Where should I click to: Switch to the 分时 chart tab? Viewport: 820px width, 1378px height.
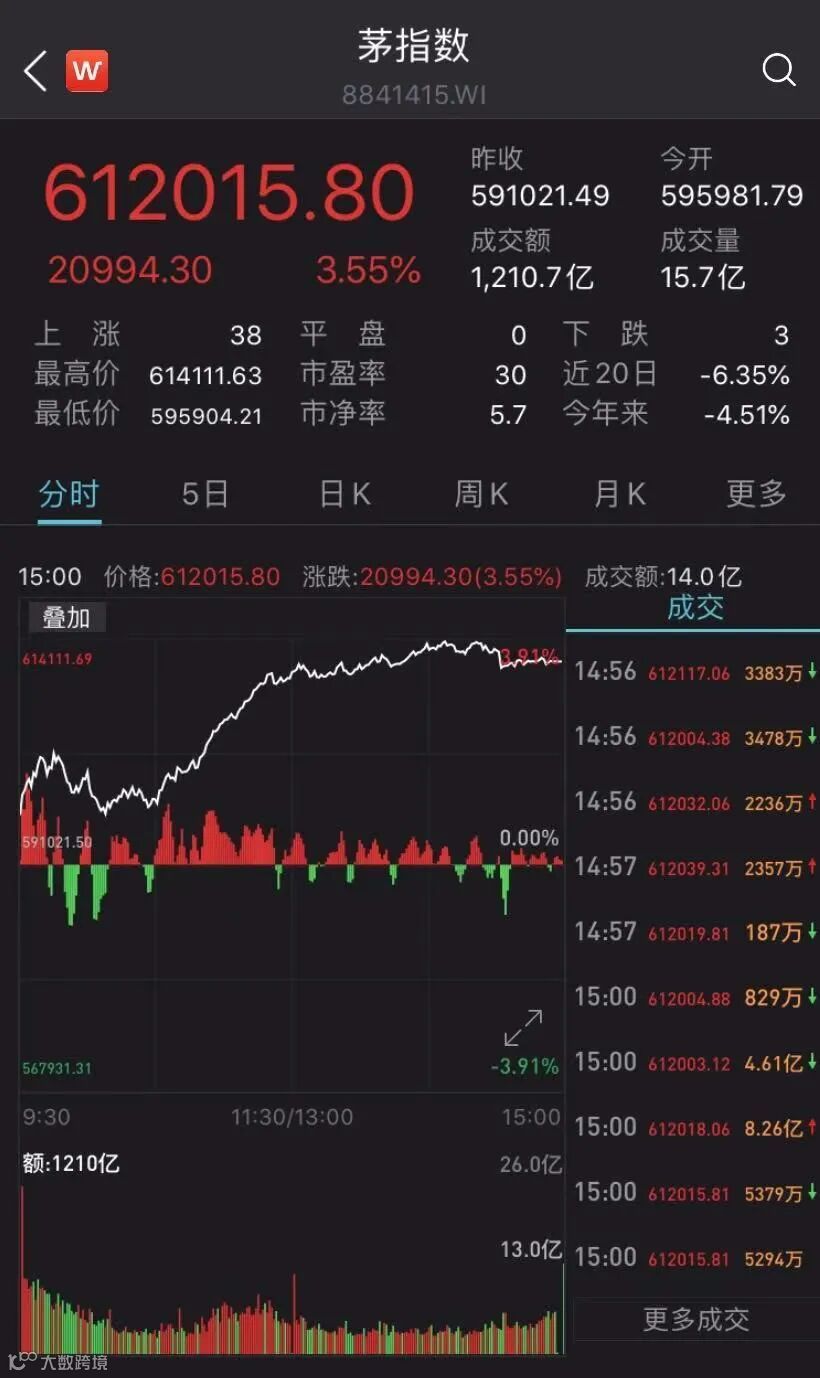pyautogui.click(x=69, y=494)
